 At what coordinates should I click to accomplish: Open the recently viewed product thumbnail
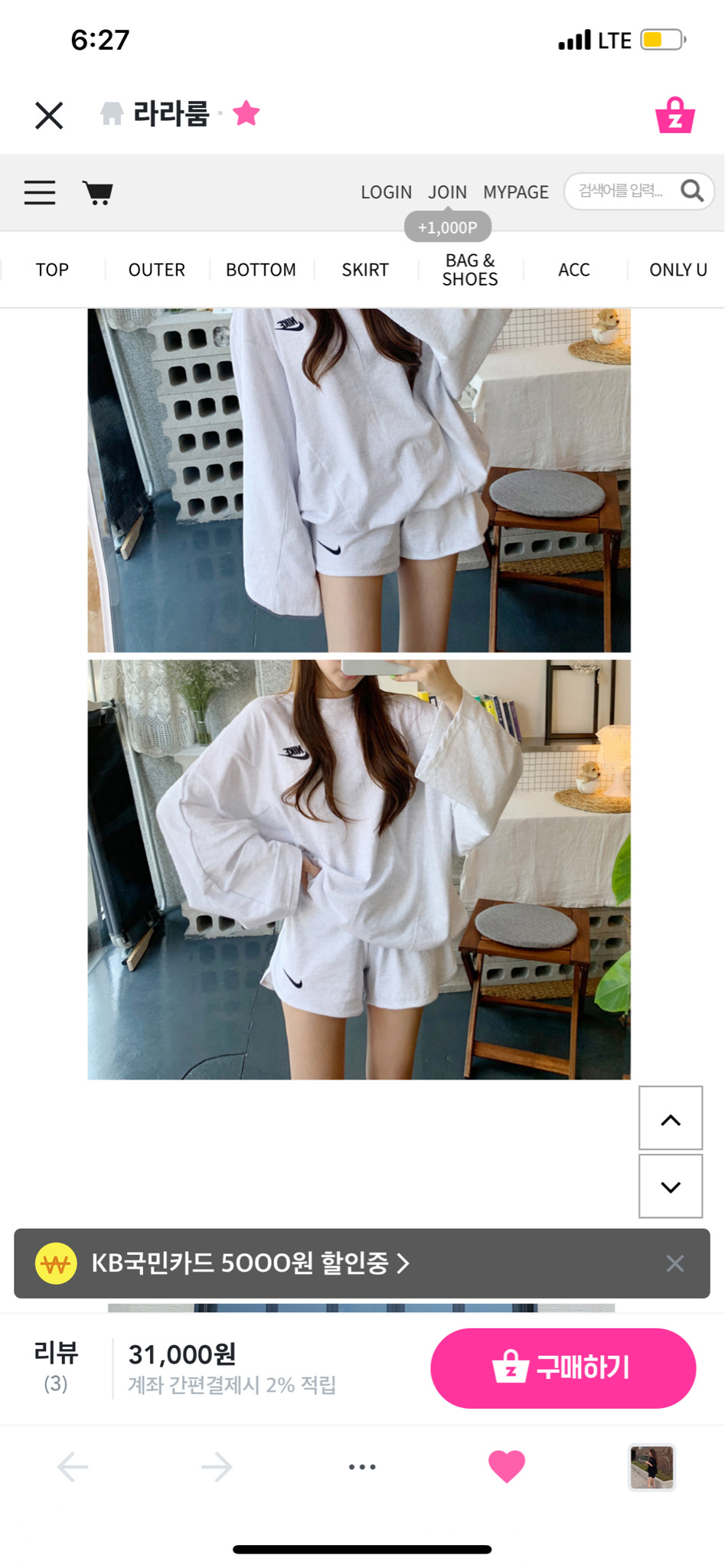click(652, 1466)
